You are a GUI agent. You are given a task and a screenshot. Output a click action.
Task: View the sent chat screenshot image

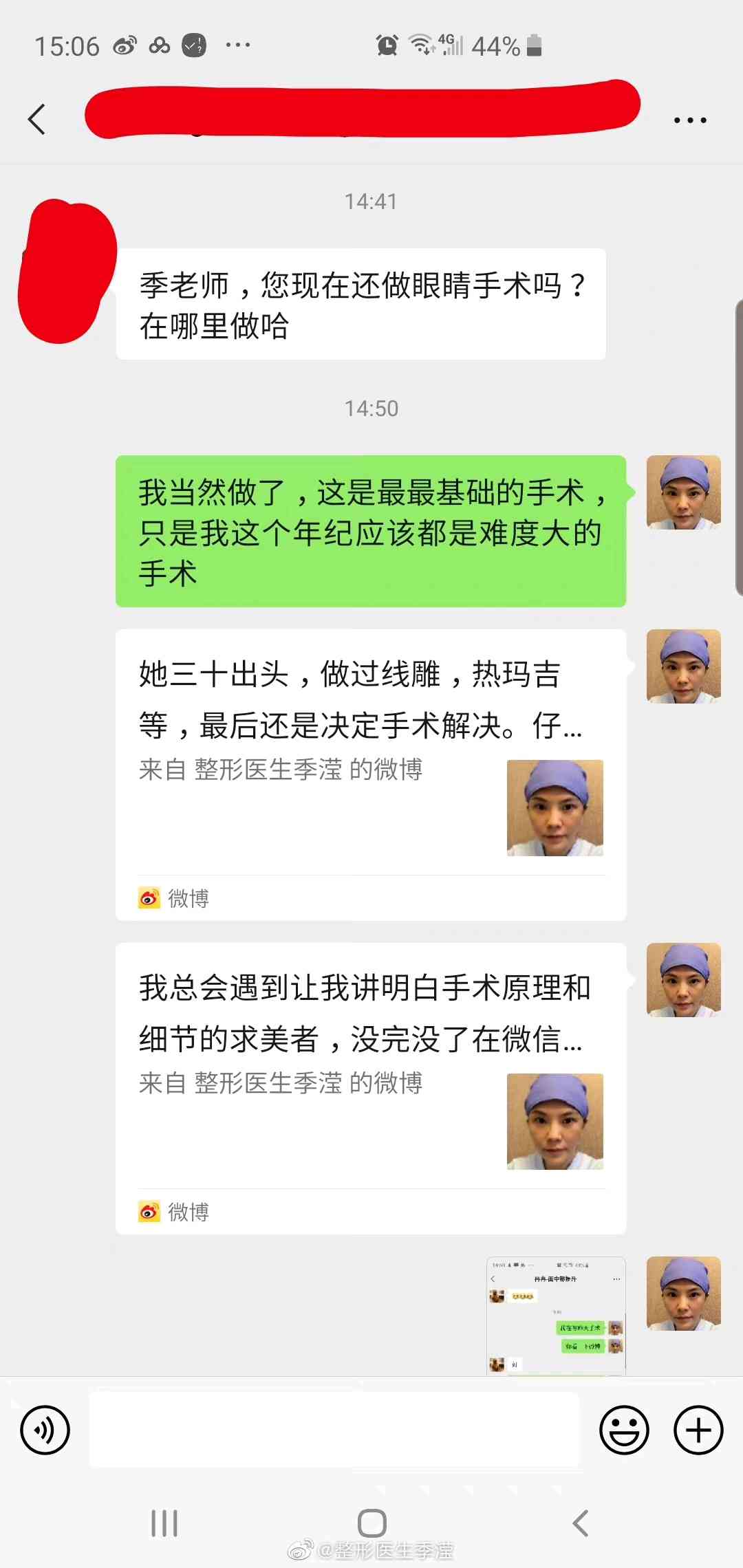click(x=556, y=1316)
